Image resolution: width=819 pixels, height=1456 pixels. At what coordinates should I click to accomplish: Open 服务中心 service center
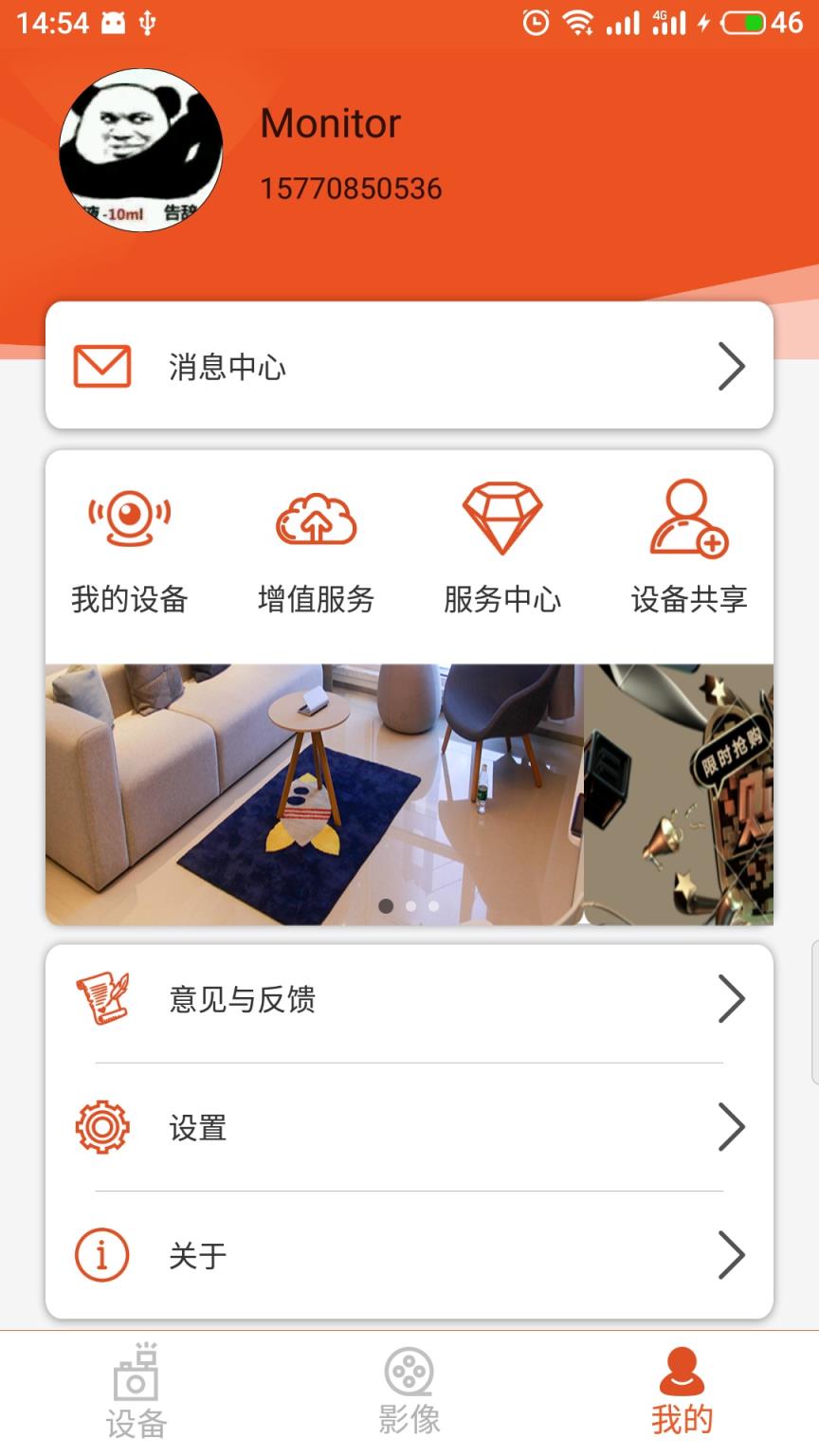pos(502,547)
